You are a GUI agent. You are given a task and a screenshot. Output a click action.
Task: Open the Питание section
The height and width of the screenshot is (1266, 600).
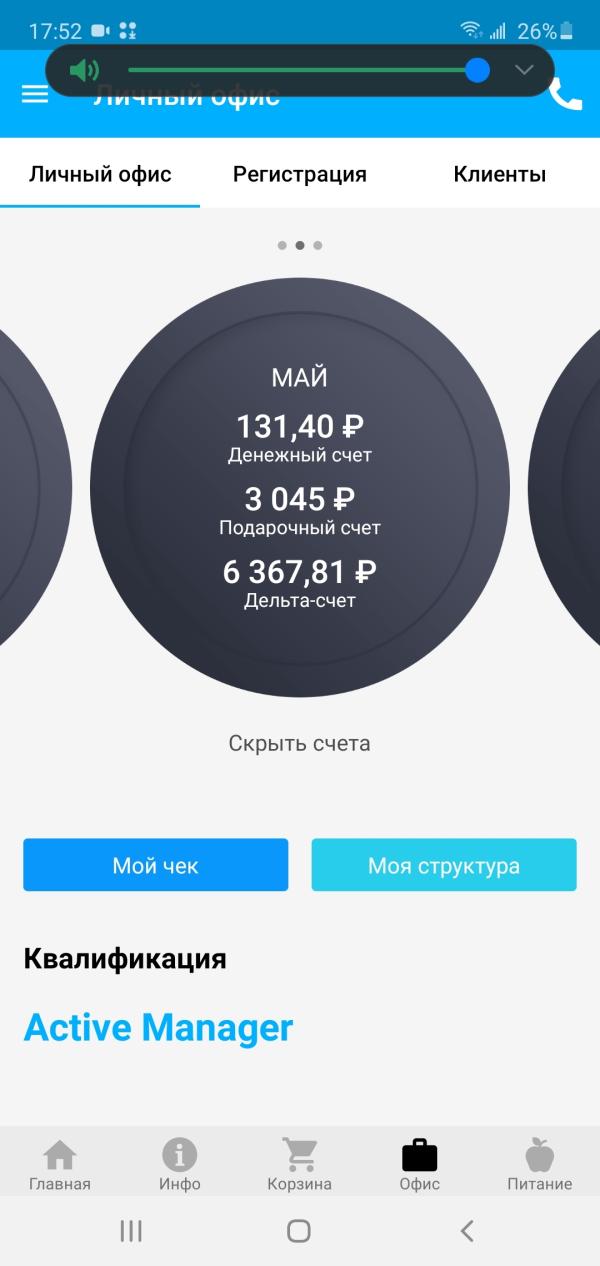coord(540,1165)
